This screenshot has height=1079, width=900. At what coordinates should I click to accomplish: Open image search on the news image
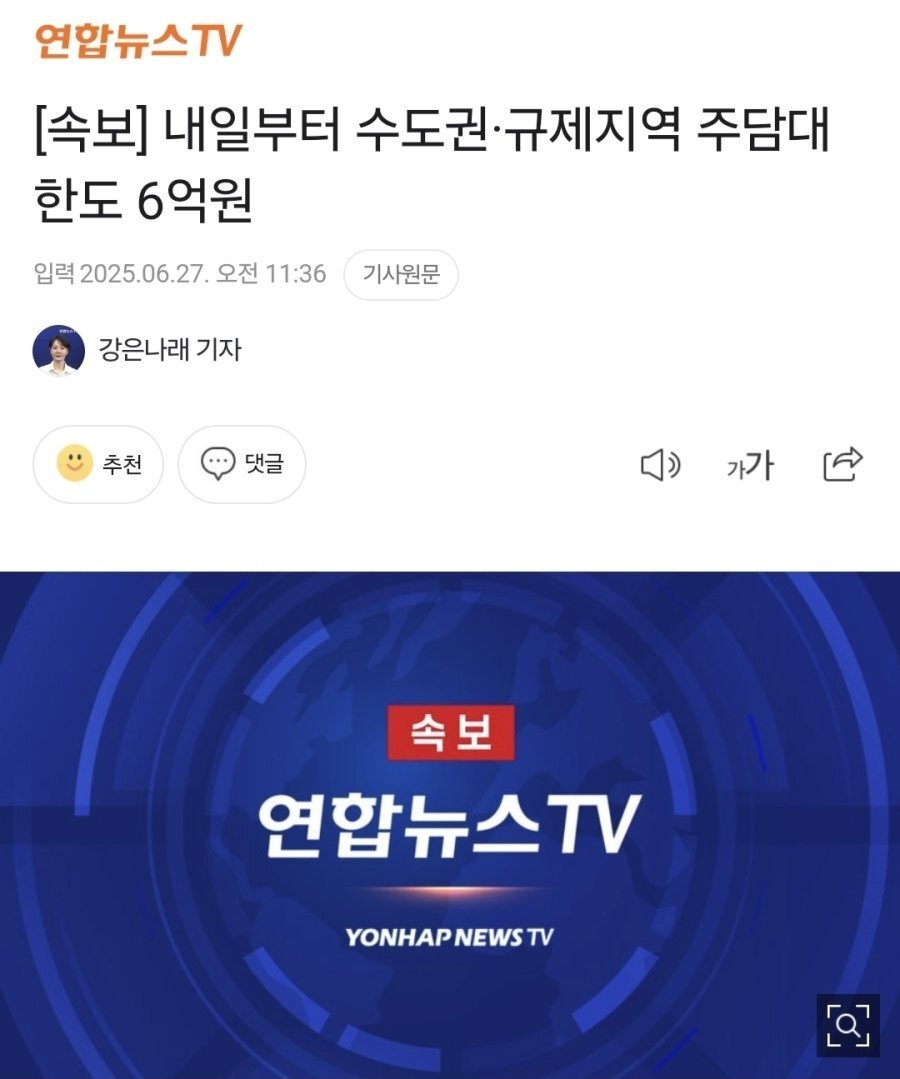coord(847,1025)
